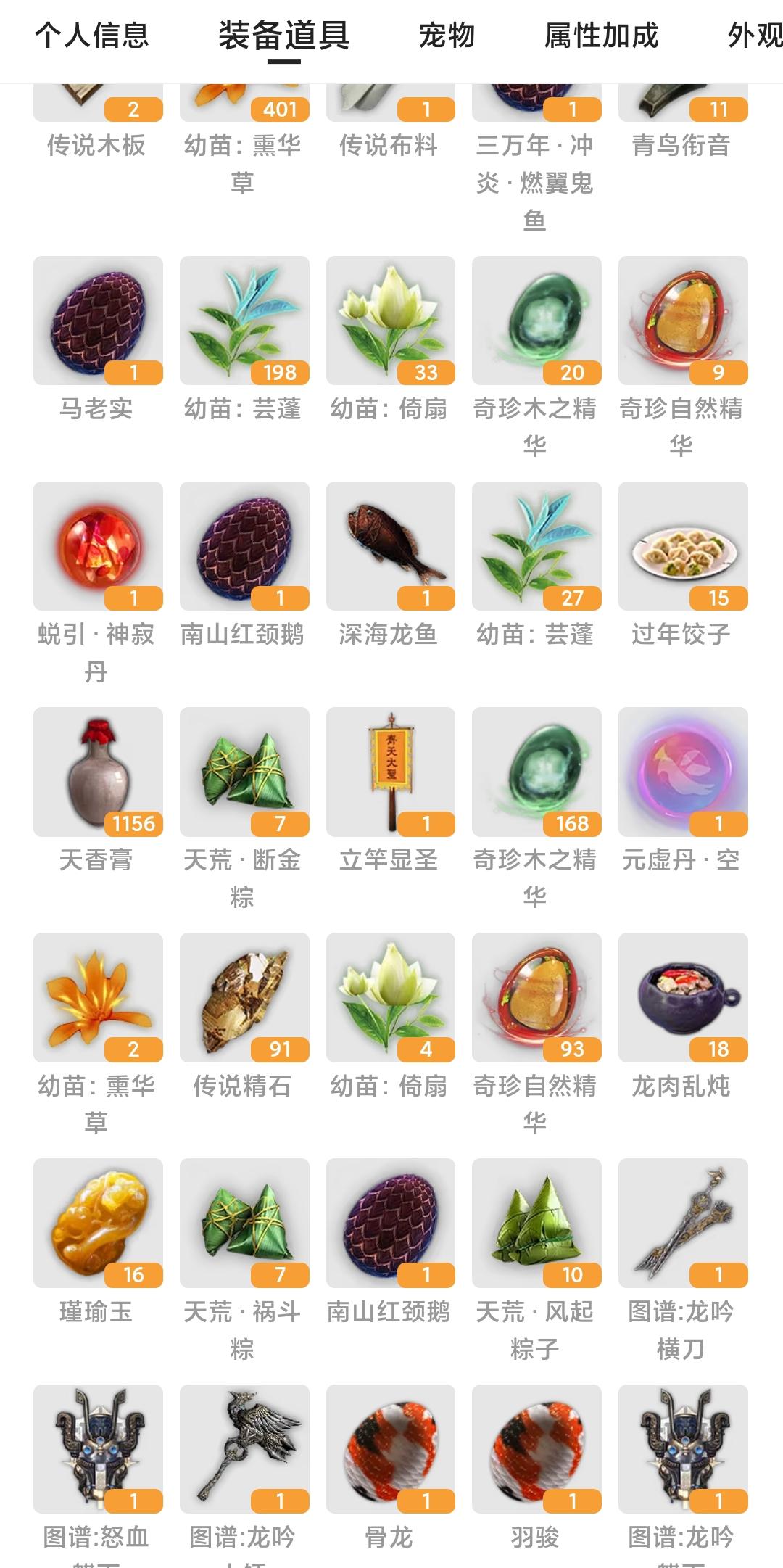The width and height of the screenshot is (783, 1568).
Task: Switch to the 个人信息 tab
Action: pos(92,35)
